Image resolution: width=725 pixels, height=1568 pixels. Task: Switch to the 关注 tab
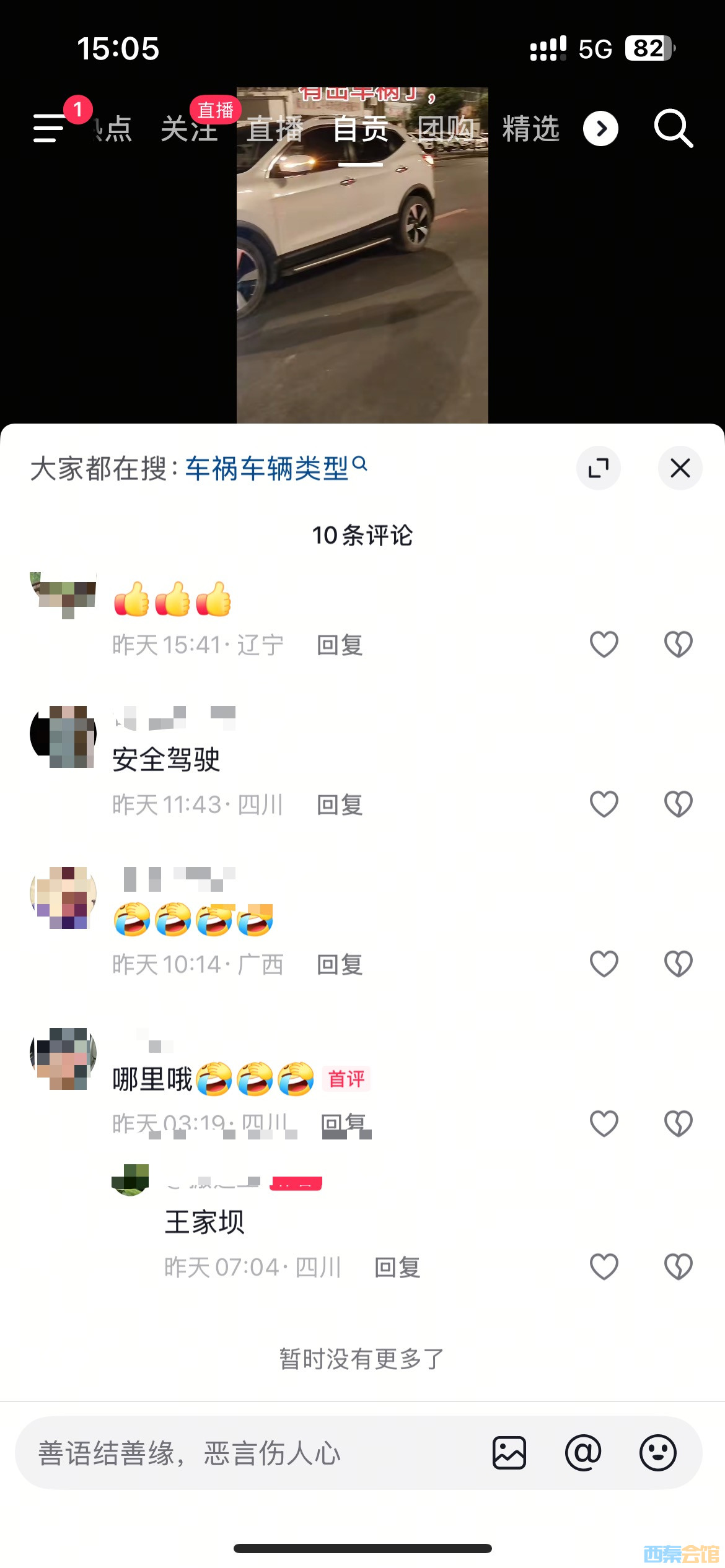(x=189, y=129)
